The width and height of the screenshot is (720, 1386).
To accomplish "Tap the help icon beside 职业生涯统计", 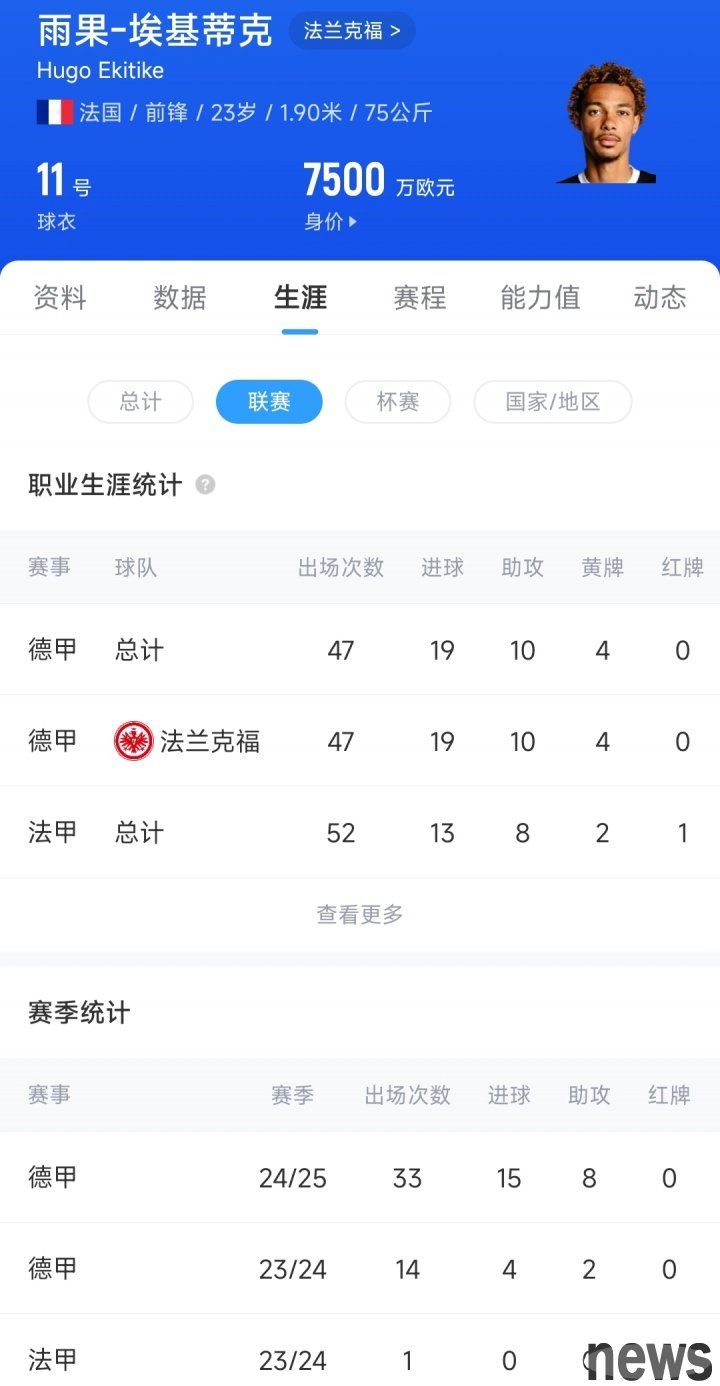I will [x=205, y=485].
